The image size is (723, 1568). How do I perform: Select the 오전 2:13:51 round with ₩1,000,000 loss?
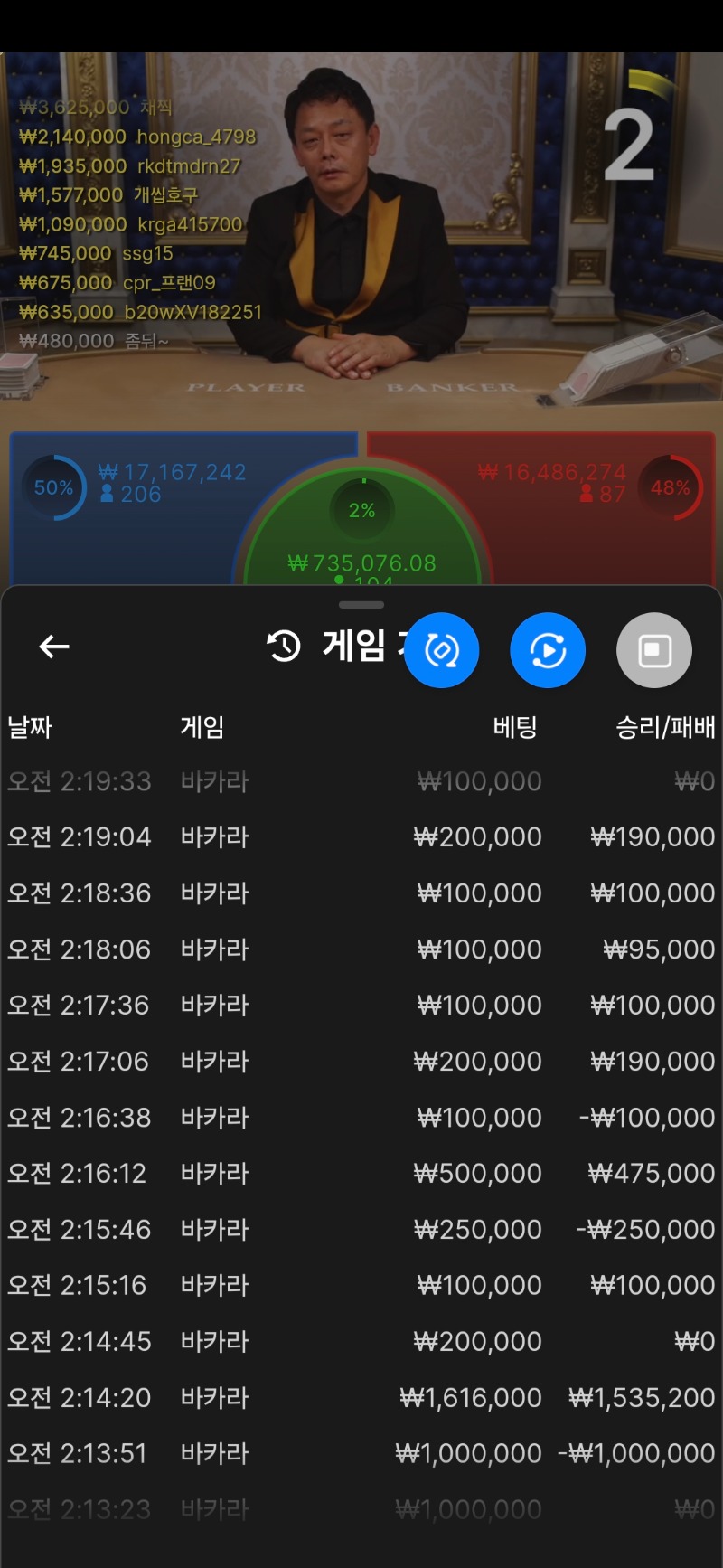pos(361,1454)
